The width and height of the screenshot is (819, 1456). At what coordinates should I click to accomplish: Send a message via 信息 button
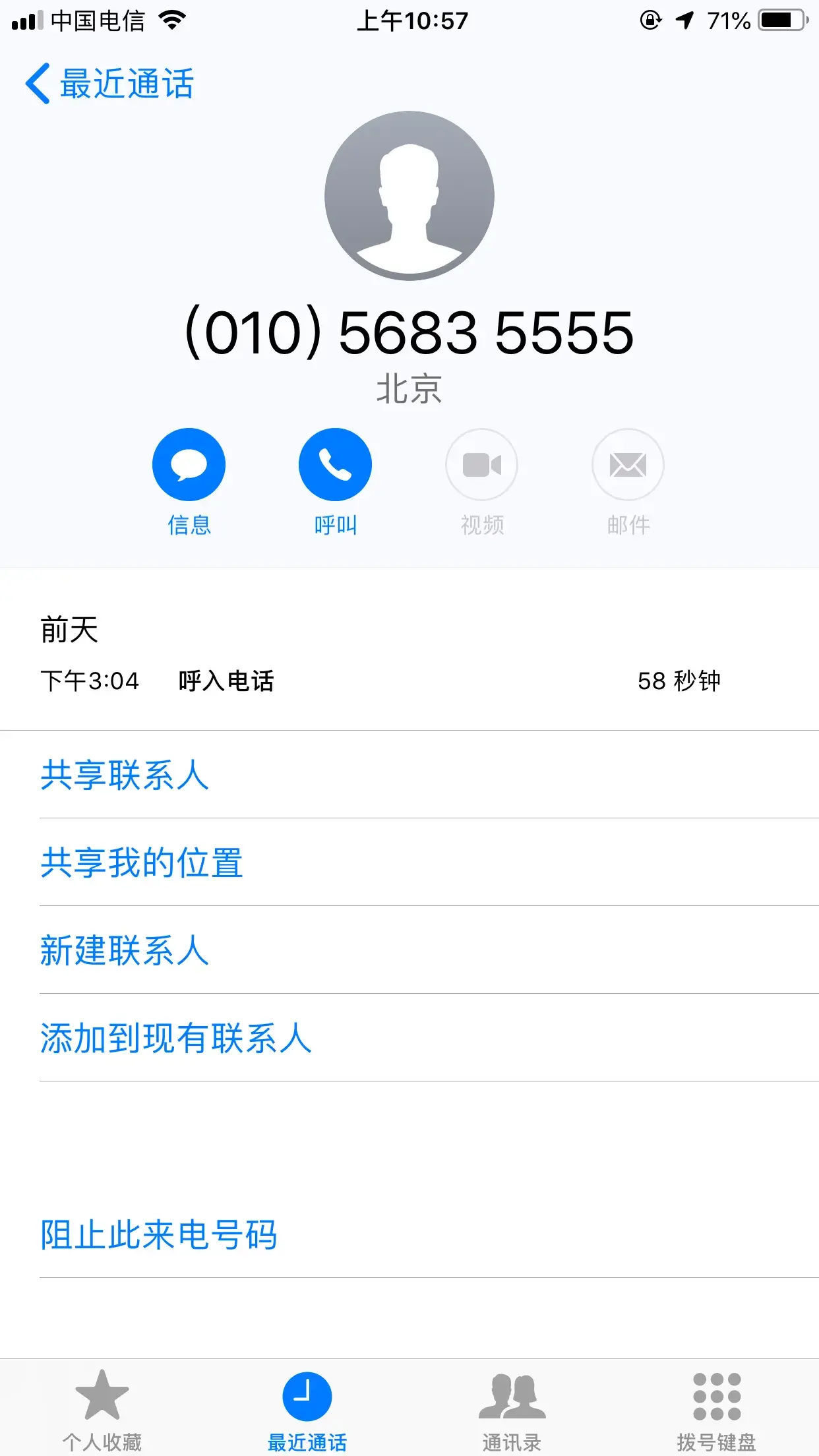pos(189,465)
